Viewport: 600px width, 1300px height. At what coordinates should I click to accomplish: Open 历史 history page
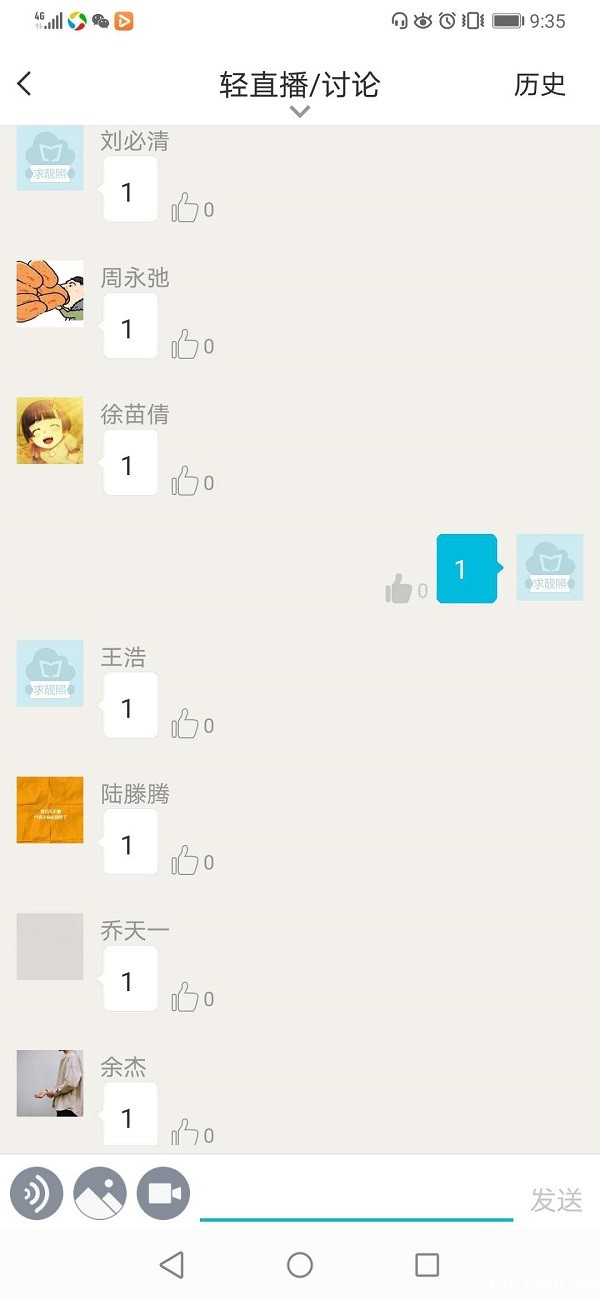click(540, 85)
